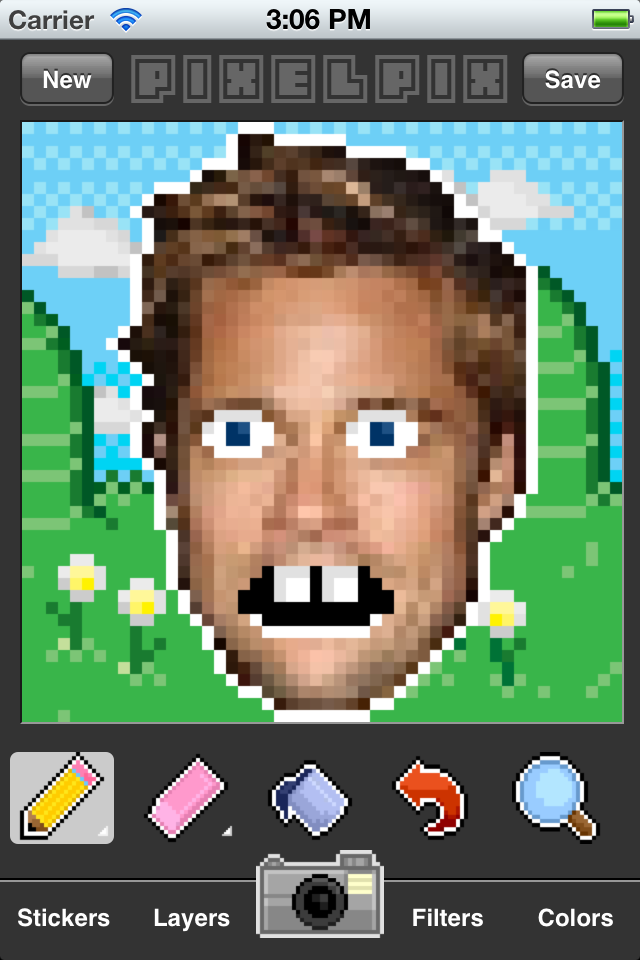This screenshot has width=640, height=960.
Task: Choose the pink eraser tool
Action: point(189,798)
